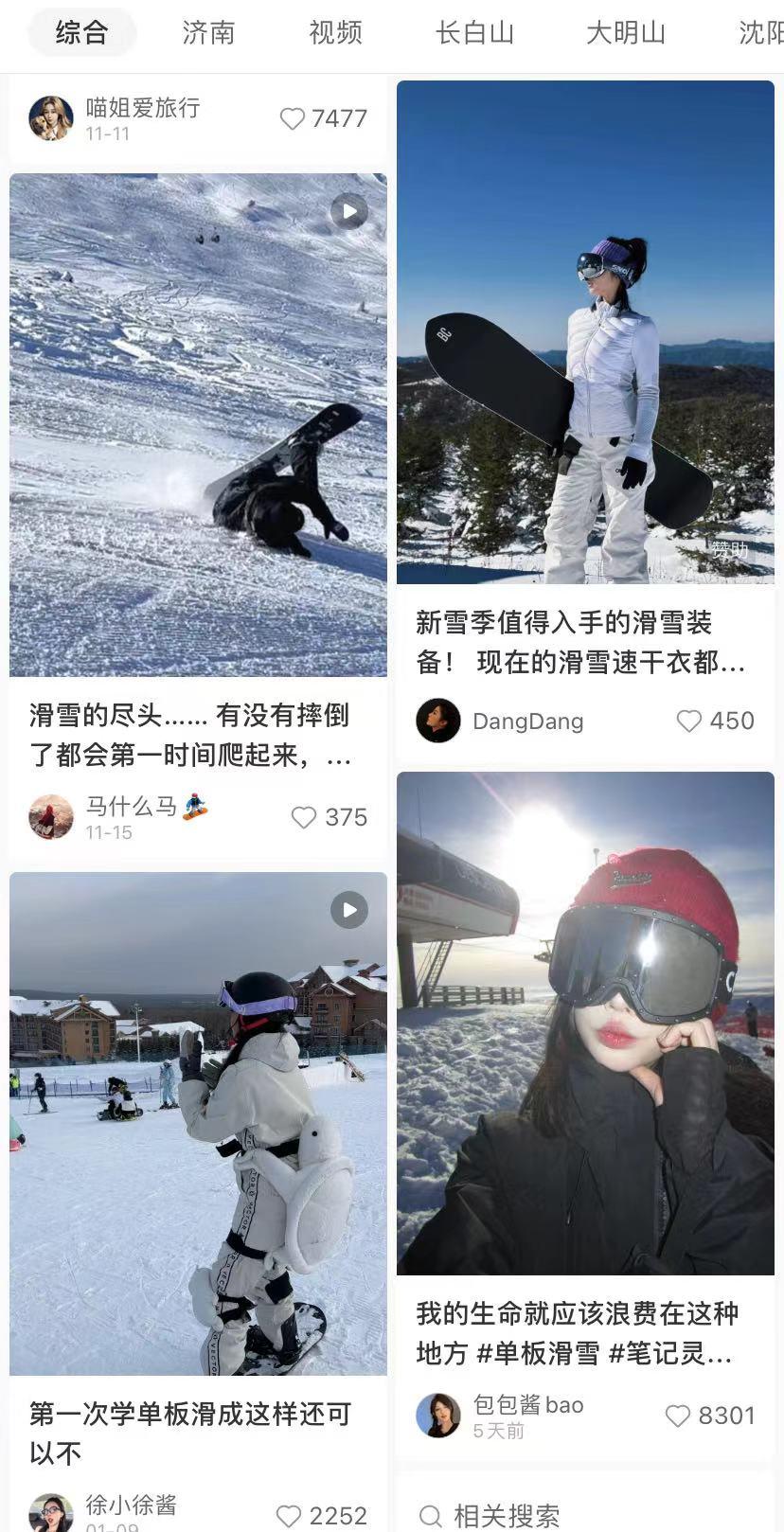Visit 包包酱 bao's profile

click(x=438, y=1415)
